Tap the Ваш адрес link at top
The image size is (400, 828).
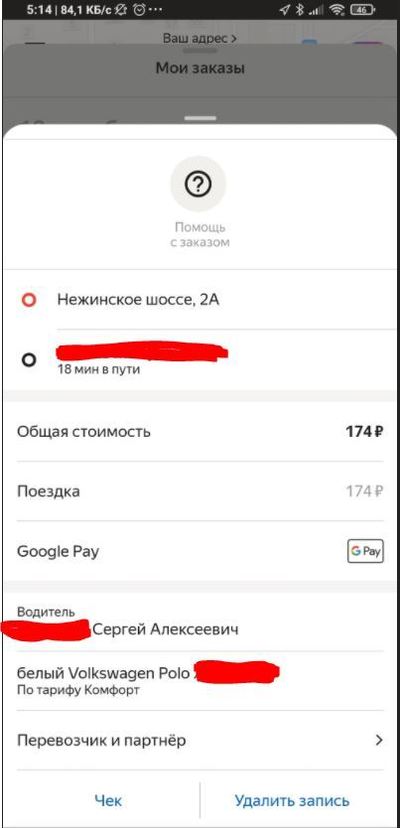point(200,38)
